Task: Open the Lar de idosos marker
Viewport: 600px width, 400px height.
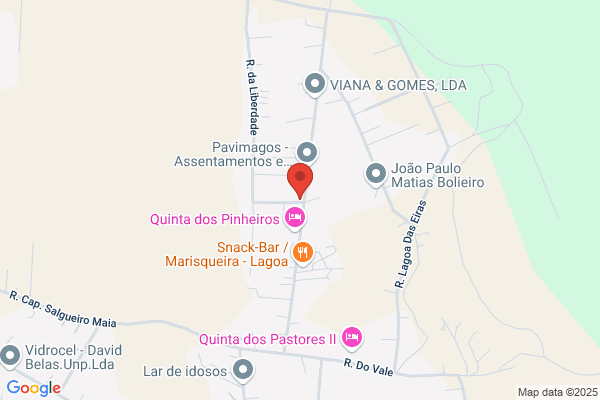Action: (243, 371)
